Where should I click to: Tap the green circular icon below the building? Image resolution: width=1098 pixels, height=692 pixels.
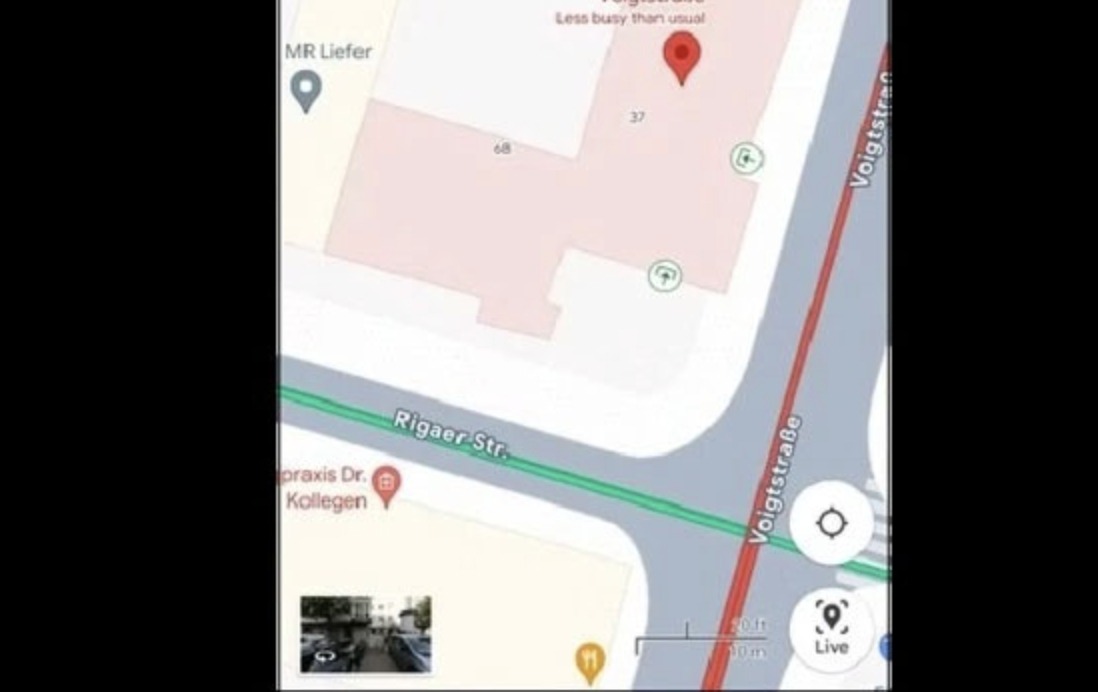665,275
